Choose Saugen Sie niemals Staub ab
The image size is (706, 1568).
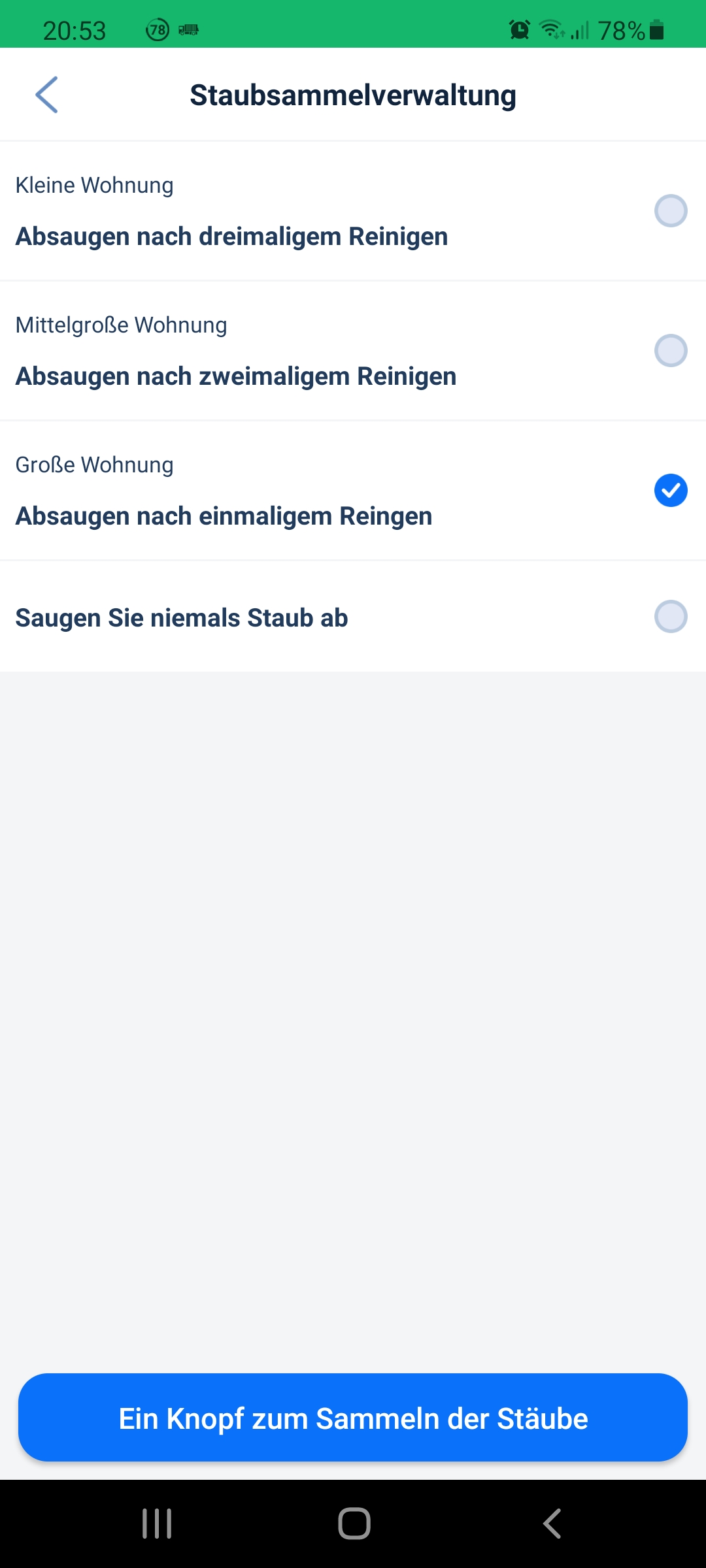[353, 617]
